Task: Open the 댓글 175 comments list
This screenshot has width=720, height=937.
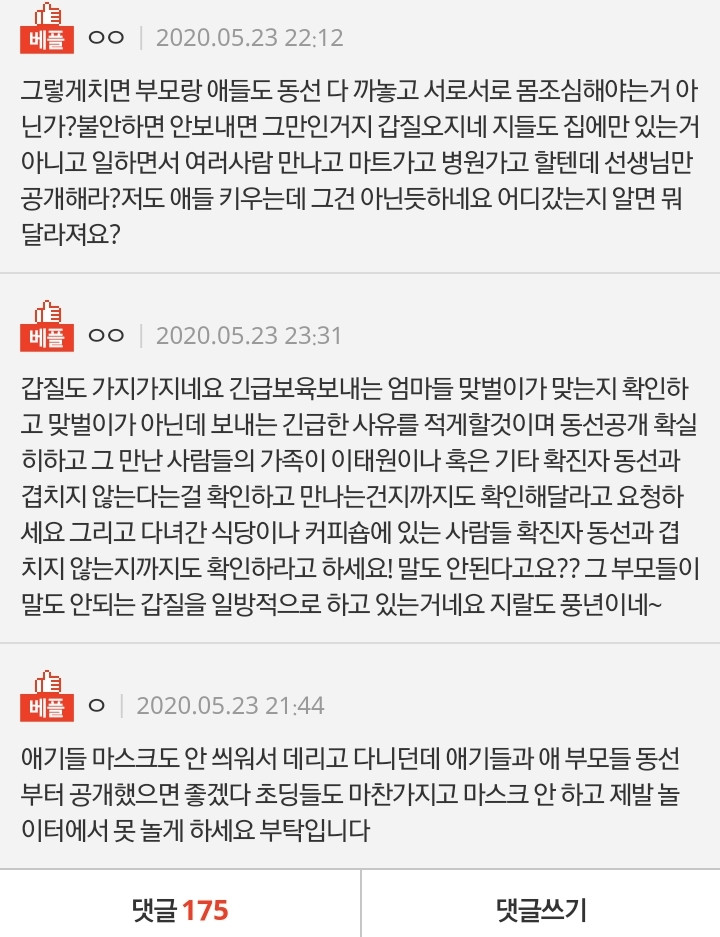Action: pyautogui.click(x=180, y=909)
